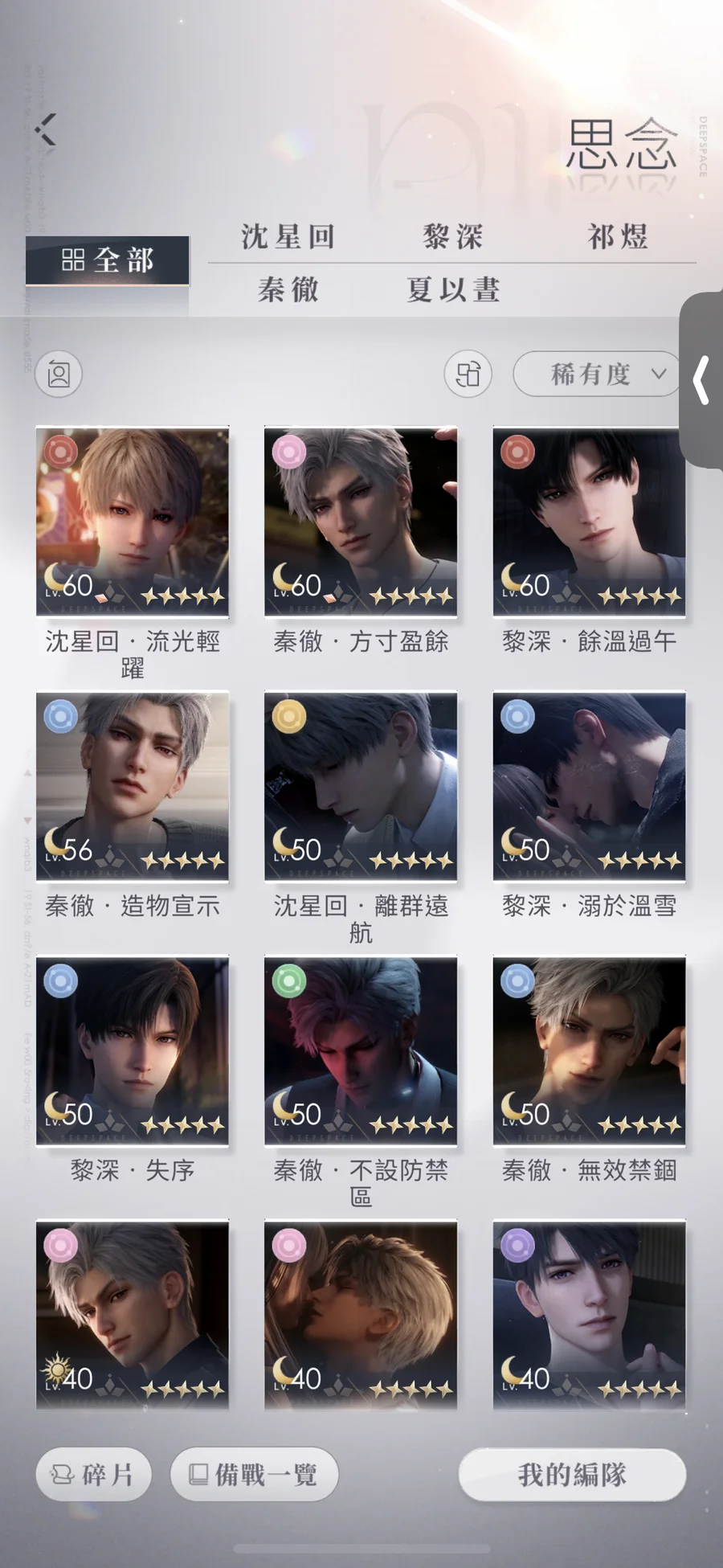Tap the card layout switch icon
This screenshot has height=1568, width=723.
click(x=468, y=374)
